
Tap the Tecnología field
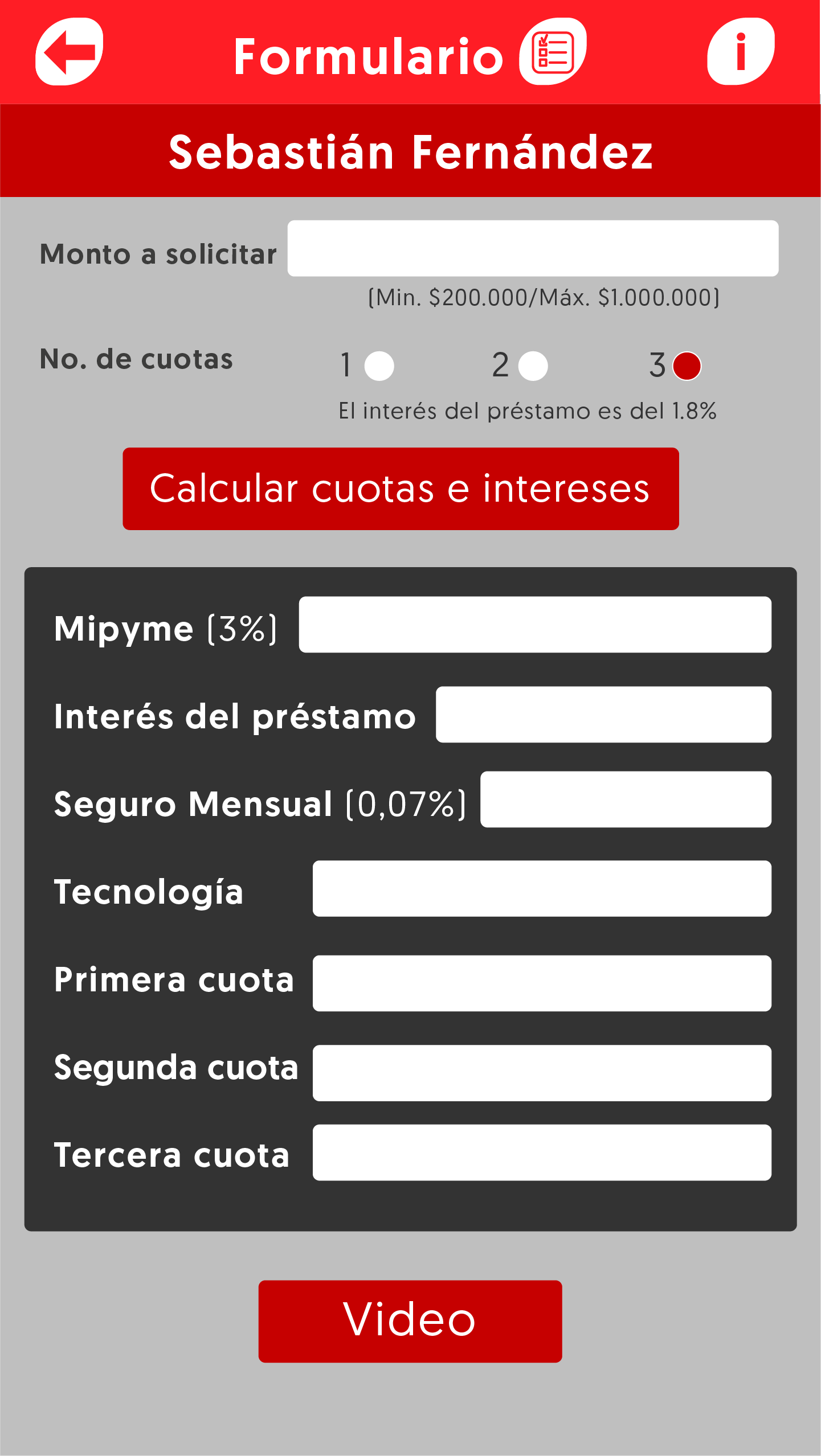click(542, 888)
